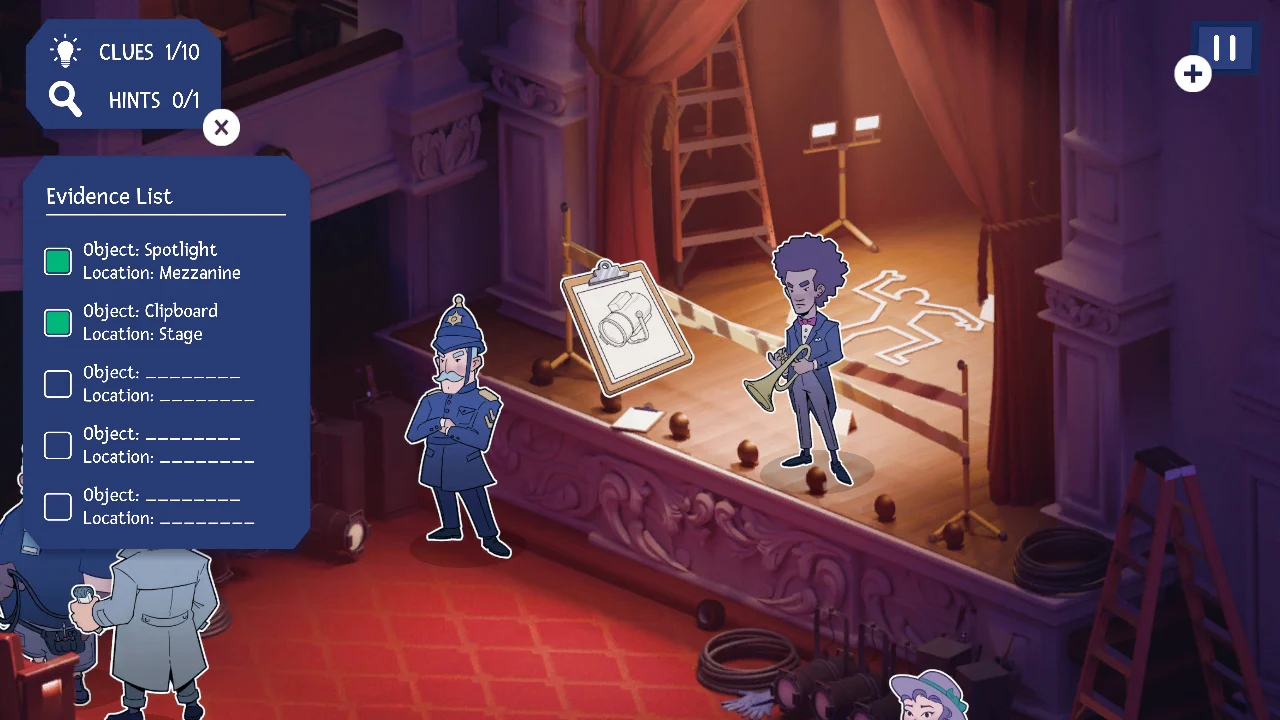This screenshot has height=720, width=1280.
Task: Inspect the clipboard clue on stage
Action: [626, 327]
